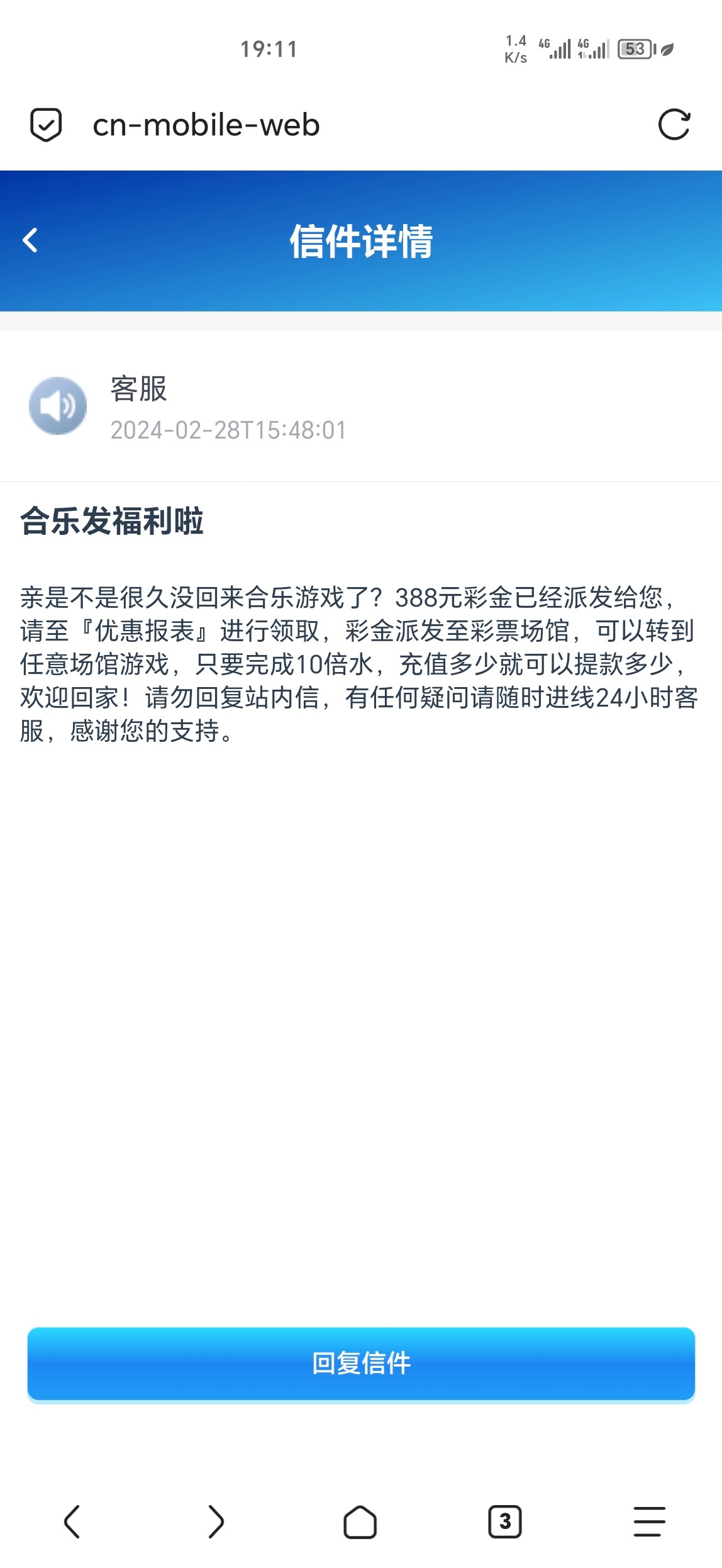The height and width of the screenshot is (1568, 722).
Task: Tap the 回复信件 button
Action: coord(361,1364)
